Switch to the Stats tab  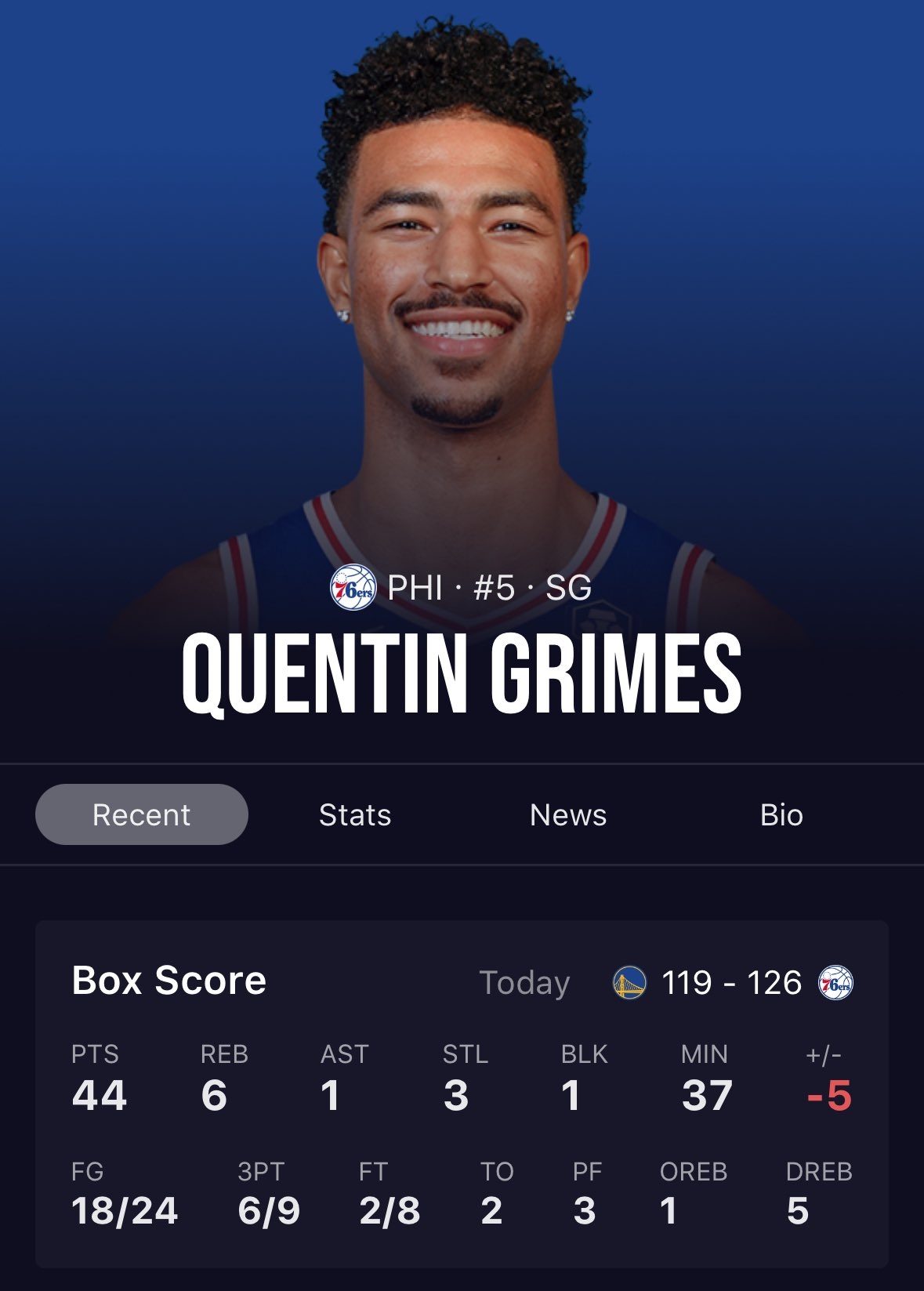pos(355,814)
